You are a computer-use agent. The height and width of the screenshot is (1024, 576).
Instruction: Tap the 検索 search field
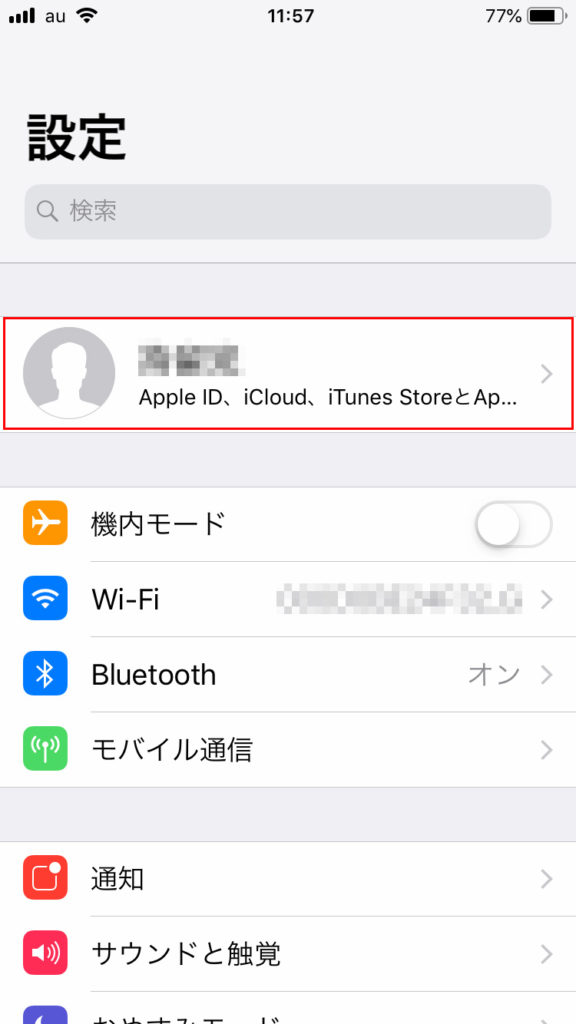pyautogui.click(x=288, y=211)
